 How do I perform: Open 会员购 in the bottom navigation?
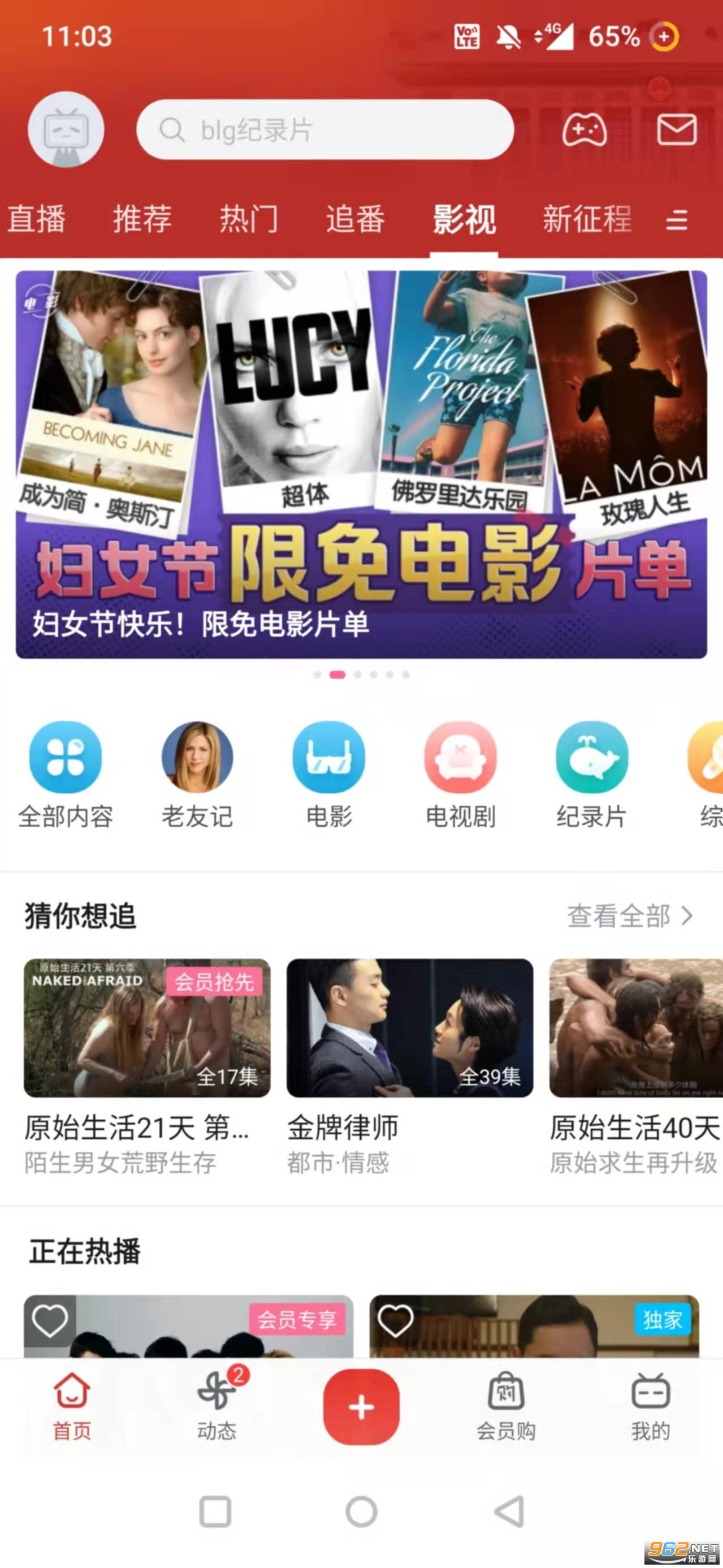pyautogui.click(x=506, y=1412)
